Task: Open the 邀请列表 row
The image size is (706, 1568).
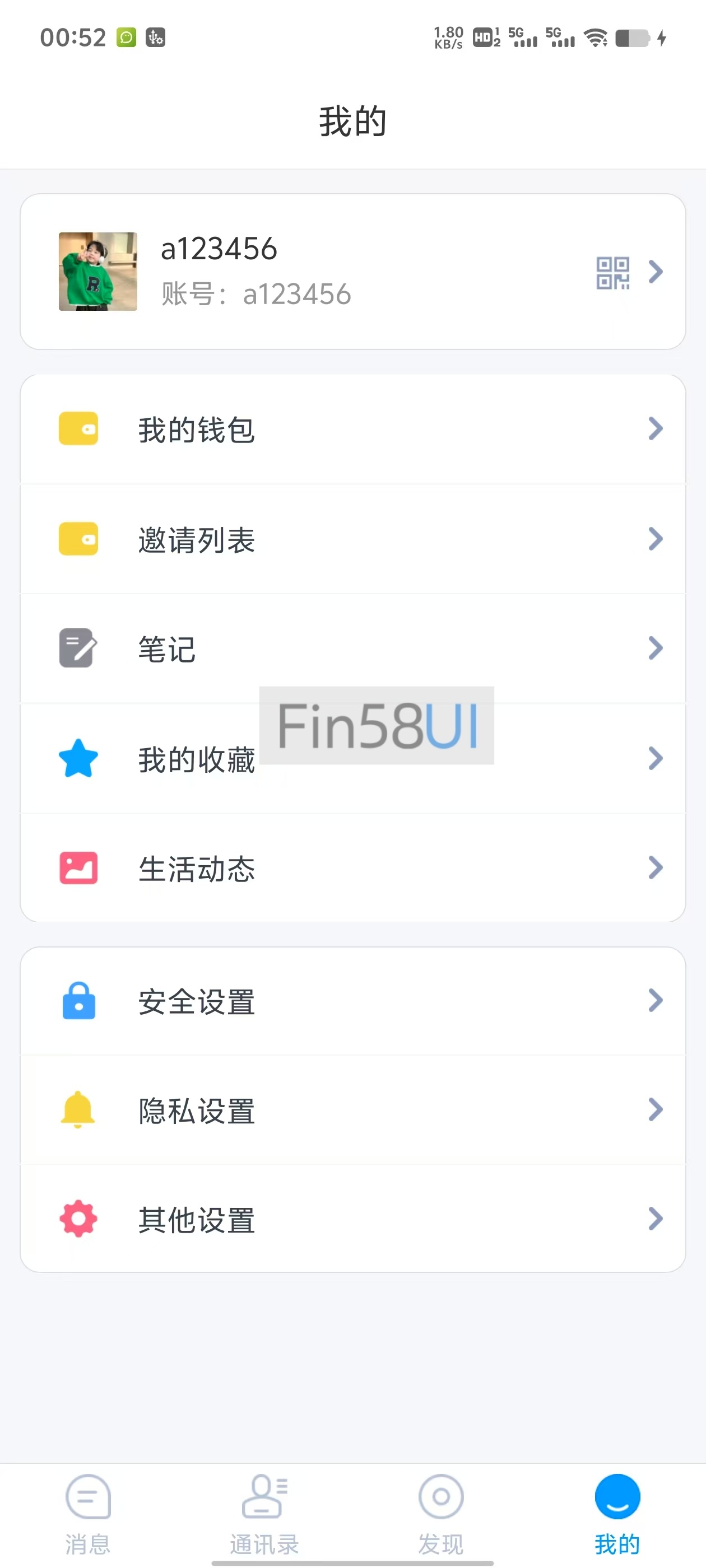Action: coord(352,539)
